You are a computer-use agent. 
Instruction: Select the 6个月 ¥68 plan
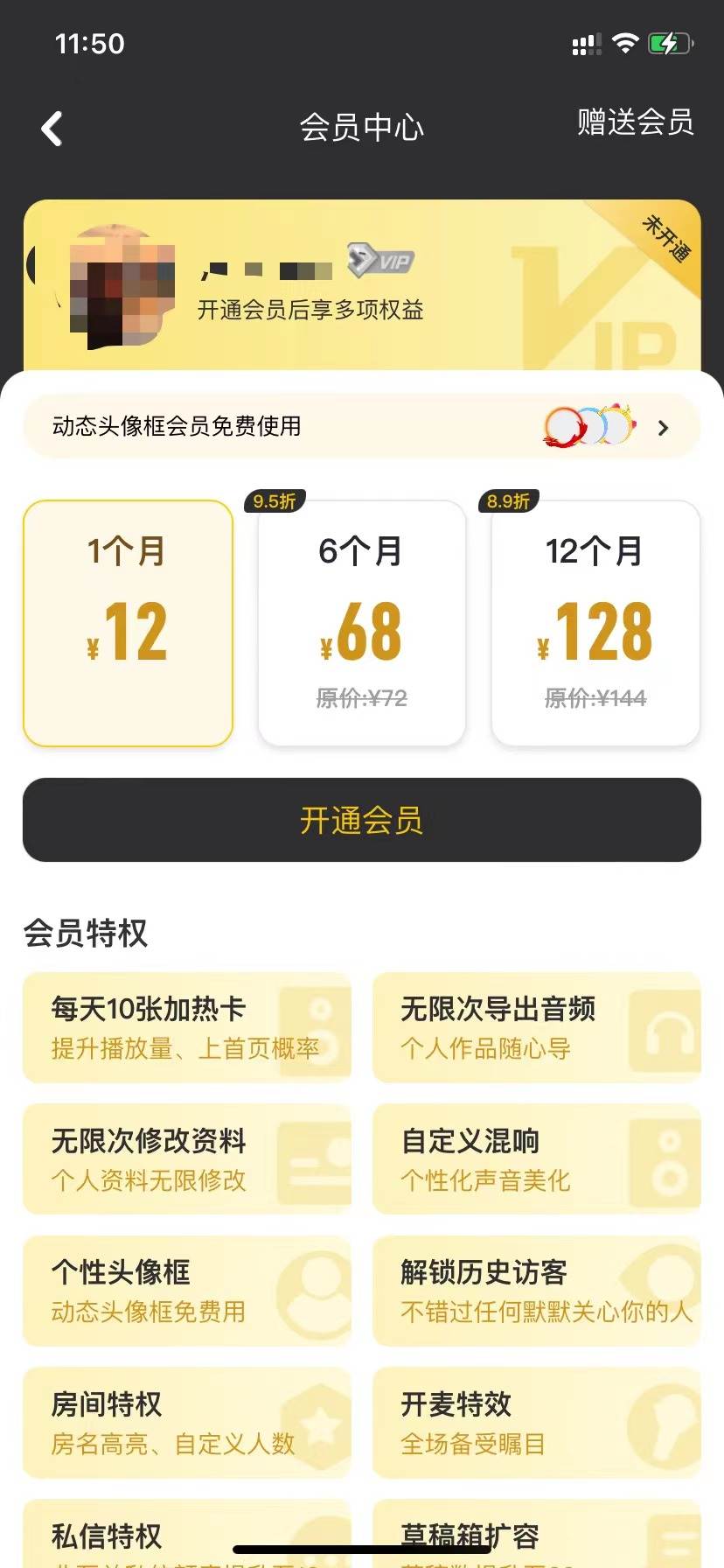pyautogui.click(x=361, y=623)
